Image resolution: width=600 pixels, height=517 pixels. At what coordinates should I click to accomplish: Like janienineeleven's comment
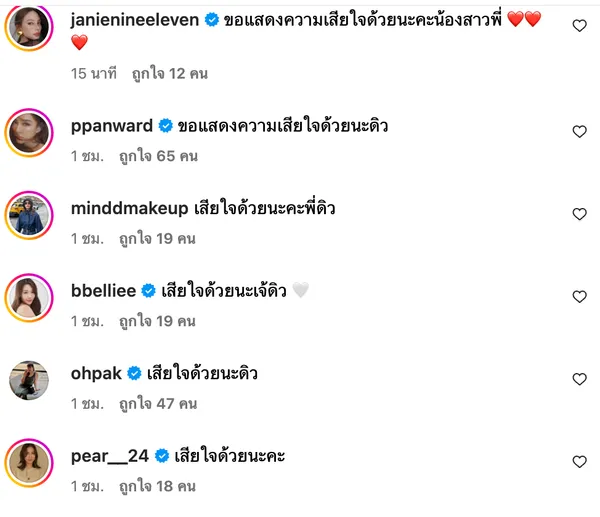(x=579, y=26)
